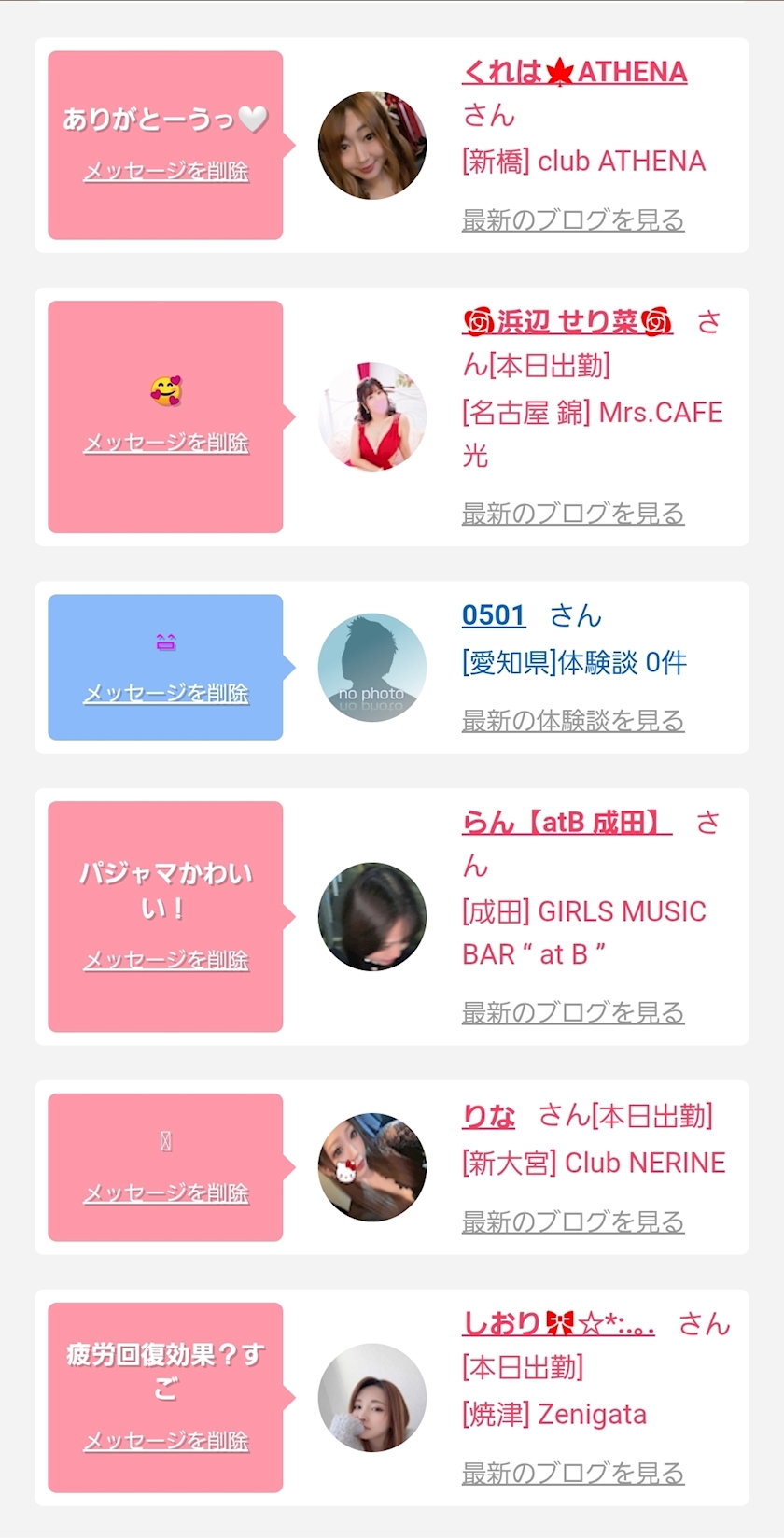
Task: Tap 浜辺 せり菜's profile photo
Action: pyautogui.click(x=372, y=416)
